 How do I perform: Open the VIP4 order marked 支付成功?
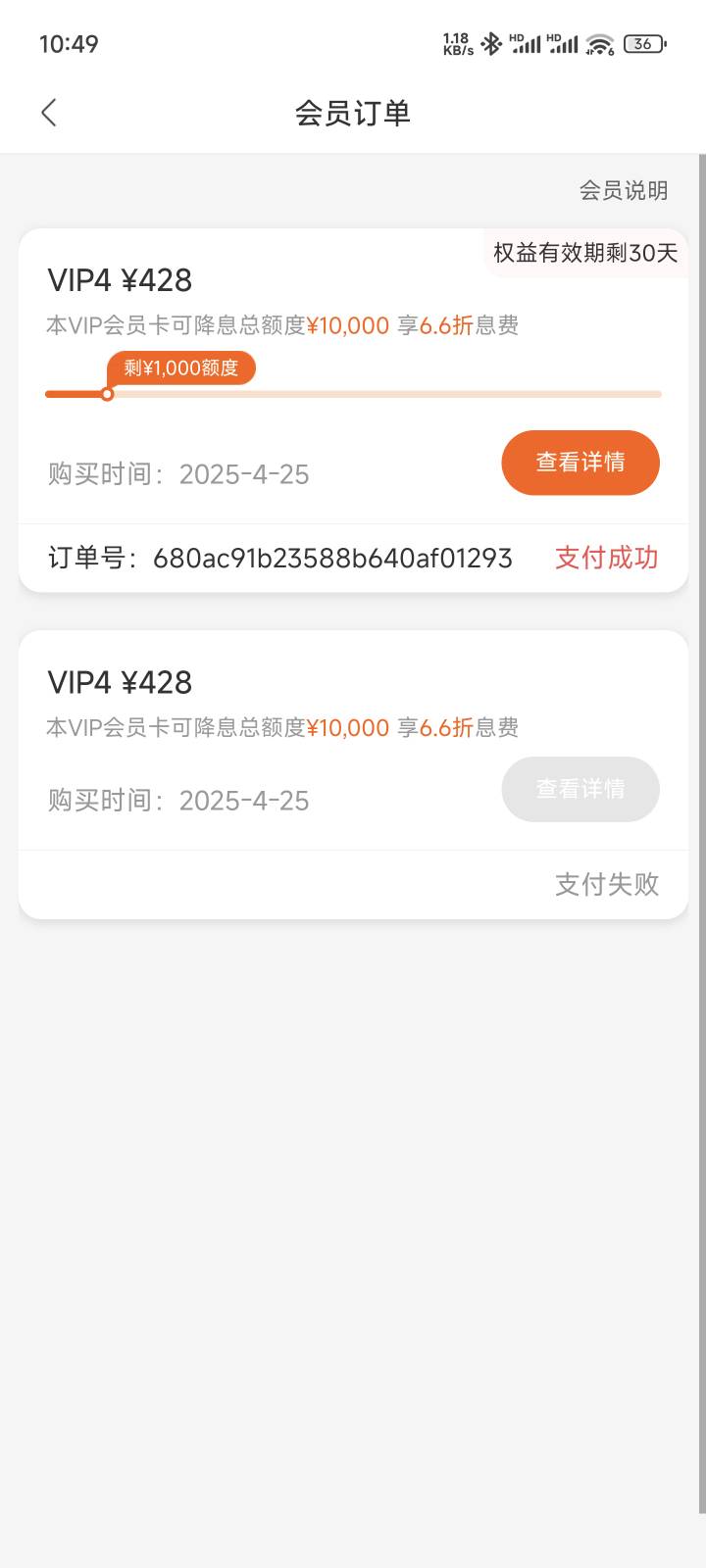[x=353, y=411]
